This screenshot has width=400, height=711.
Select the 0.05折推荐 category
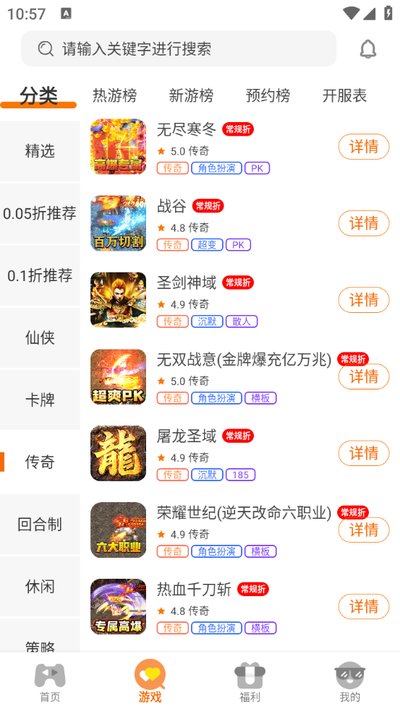click(40, 213)
